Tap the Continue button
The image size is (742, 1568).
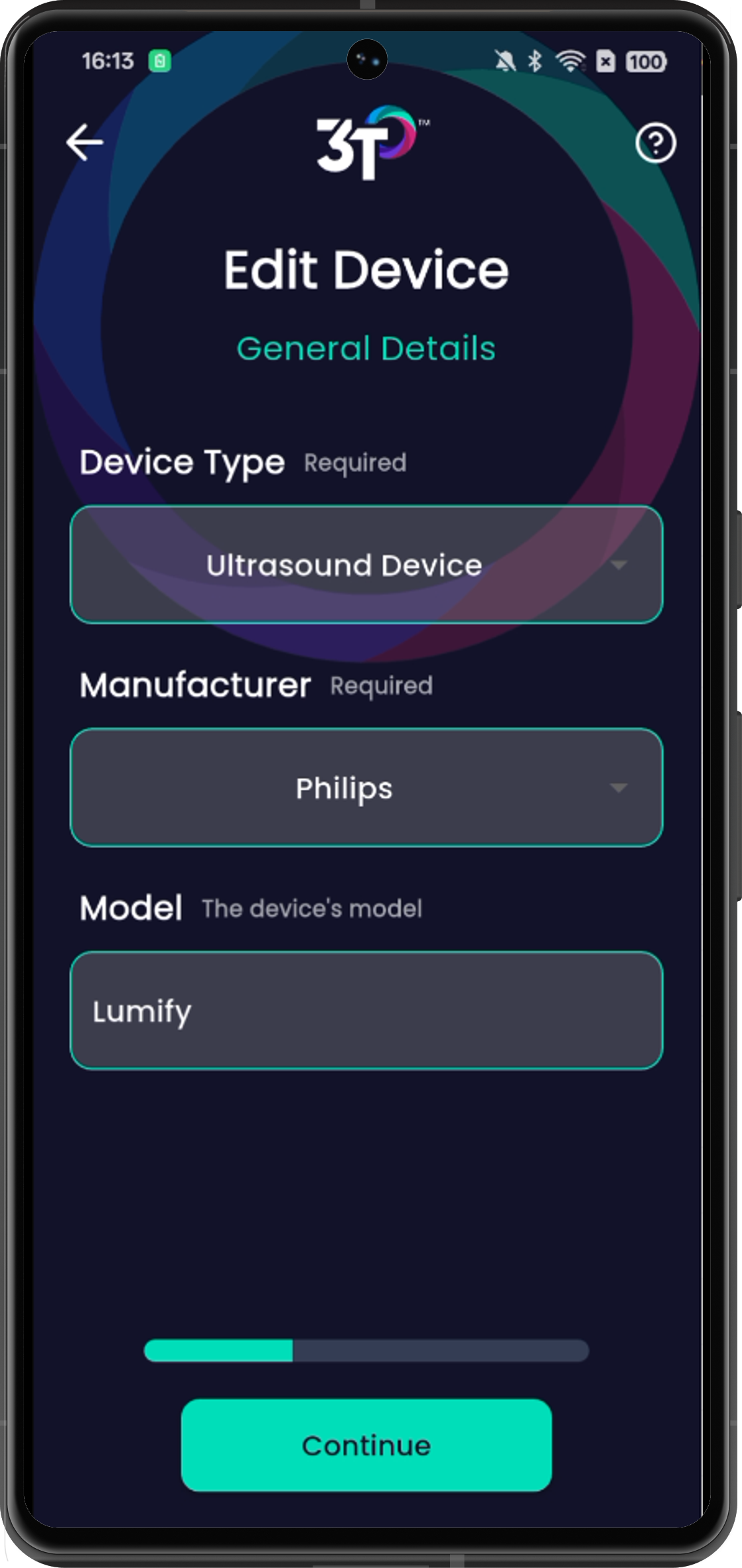(366, 1445)
